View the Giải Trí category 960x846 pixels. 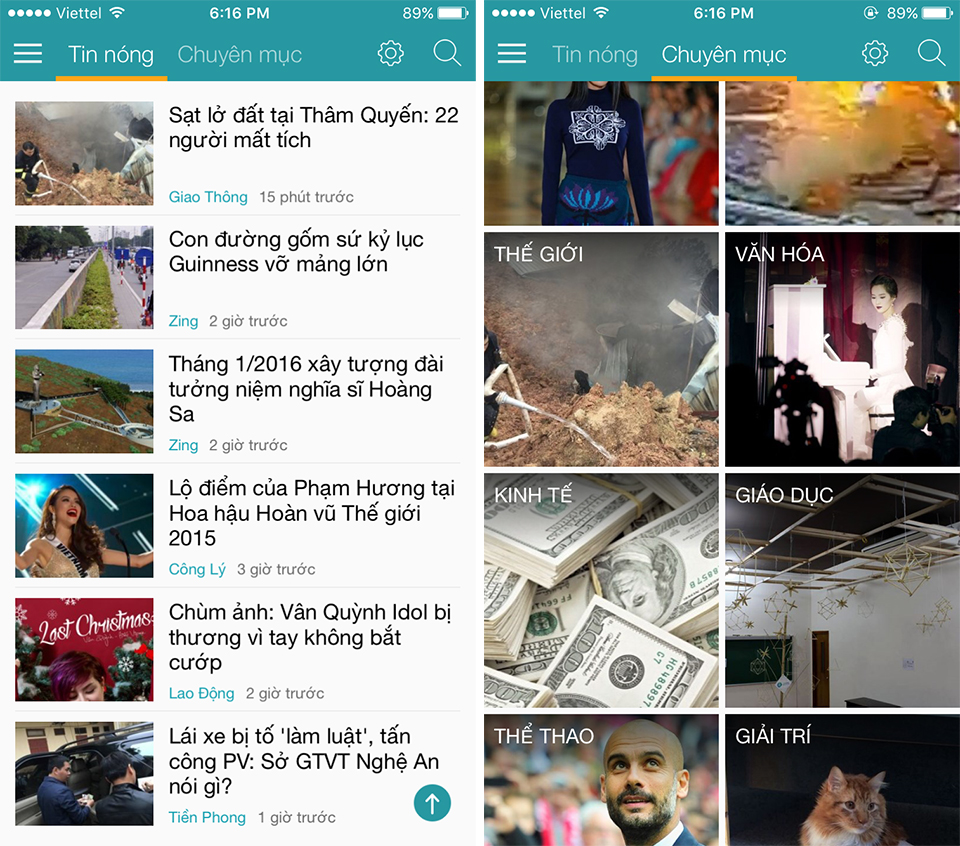coord(842,780)
